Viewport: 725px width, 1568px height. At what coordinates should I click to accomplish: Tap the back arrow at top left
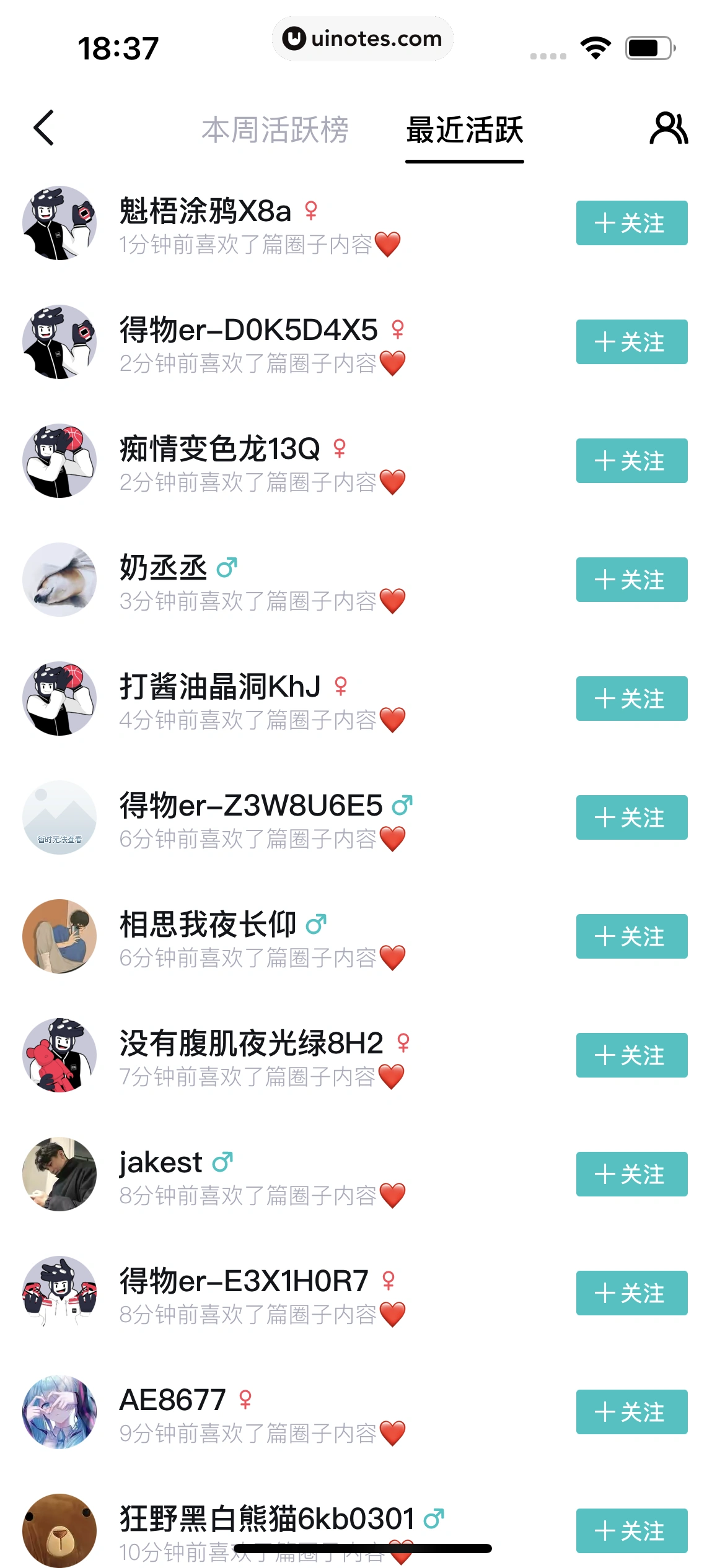[x=43, y=128]
